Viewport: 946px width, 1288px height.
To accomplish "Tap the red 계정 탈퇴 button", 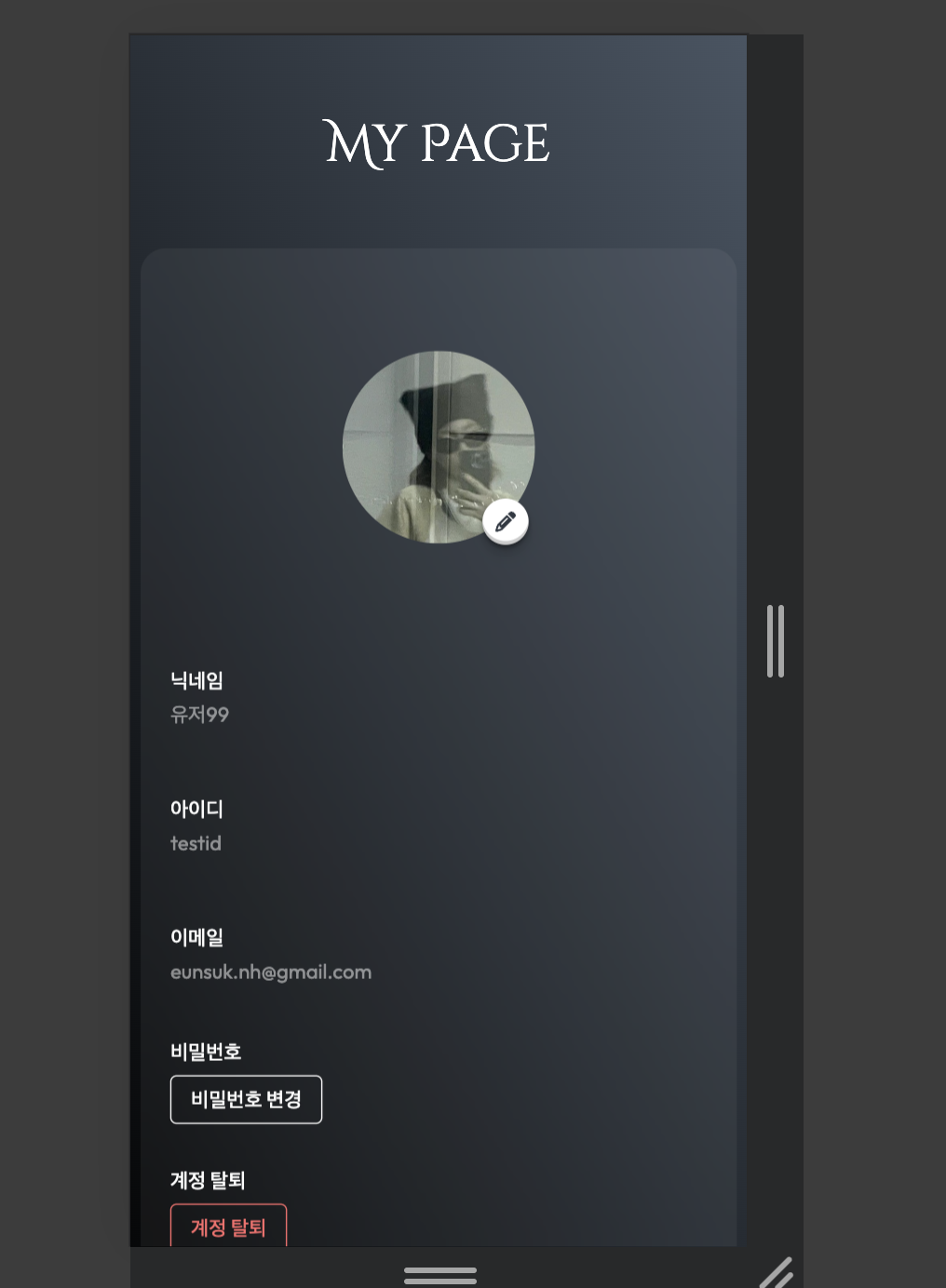I will tap(228, 1227).
